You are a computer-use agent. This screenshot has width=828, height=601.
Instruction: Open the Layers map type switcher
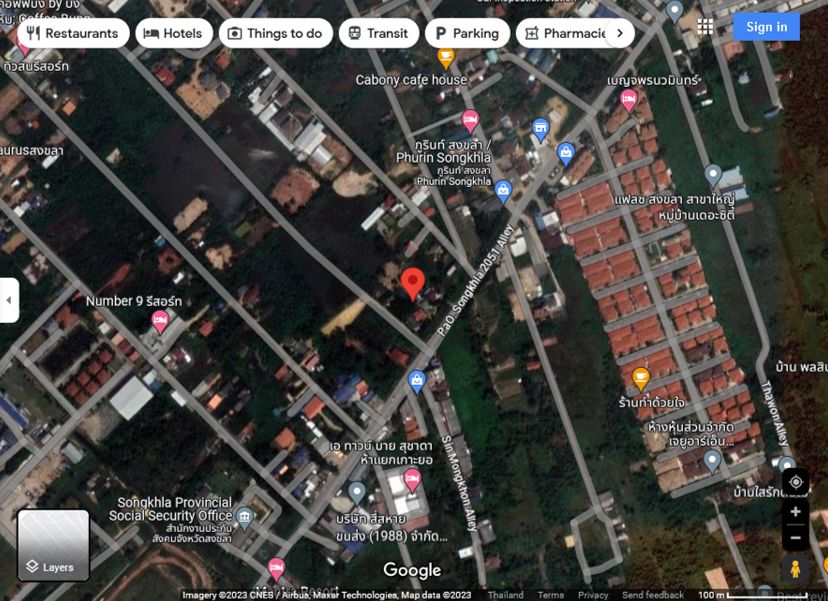coord(53,545)
